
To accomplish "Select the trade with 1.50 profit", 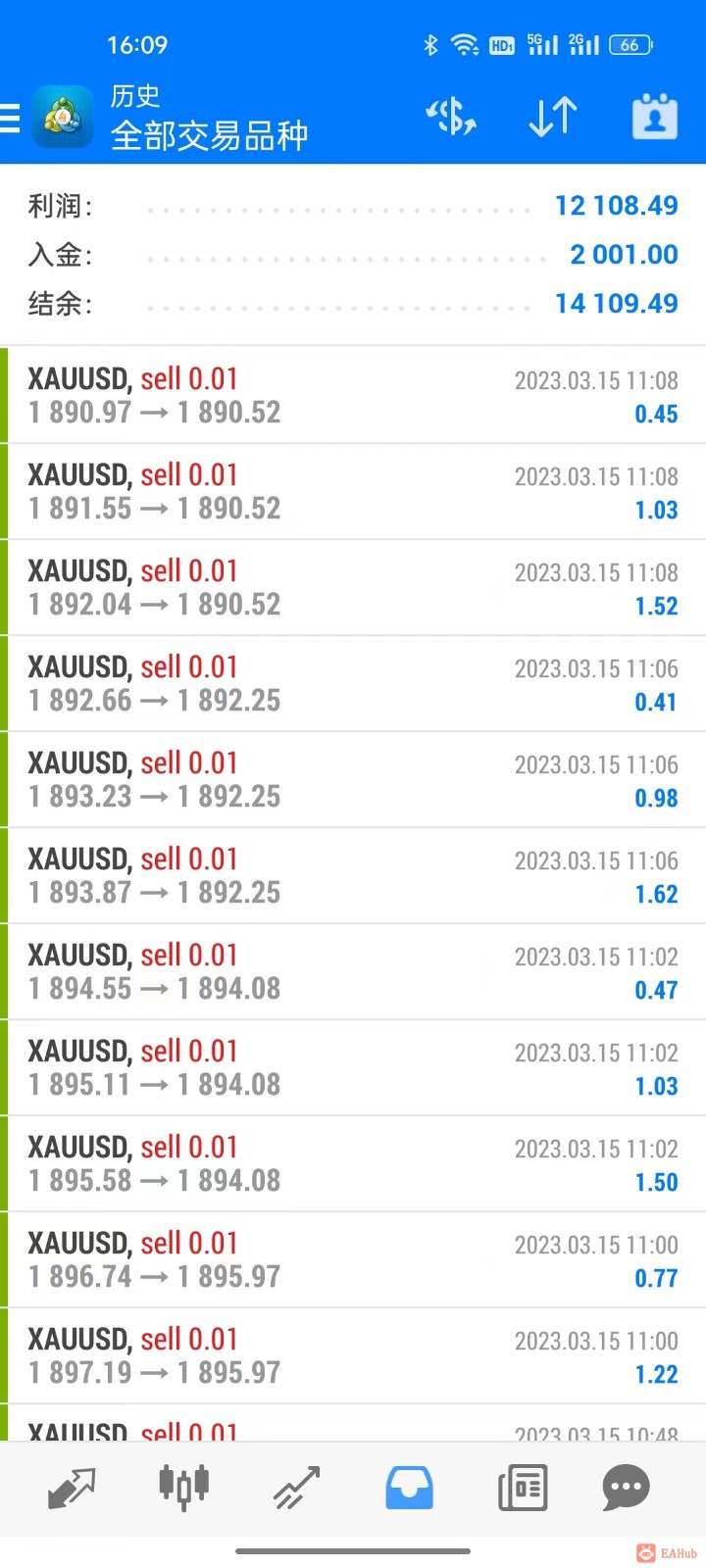I will click(x=353, y=1163).
